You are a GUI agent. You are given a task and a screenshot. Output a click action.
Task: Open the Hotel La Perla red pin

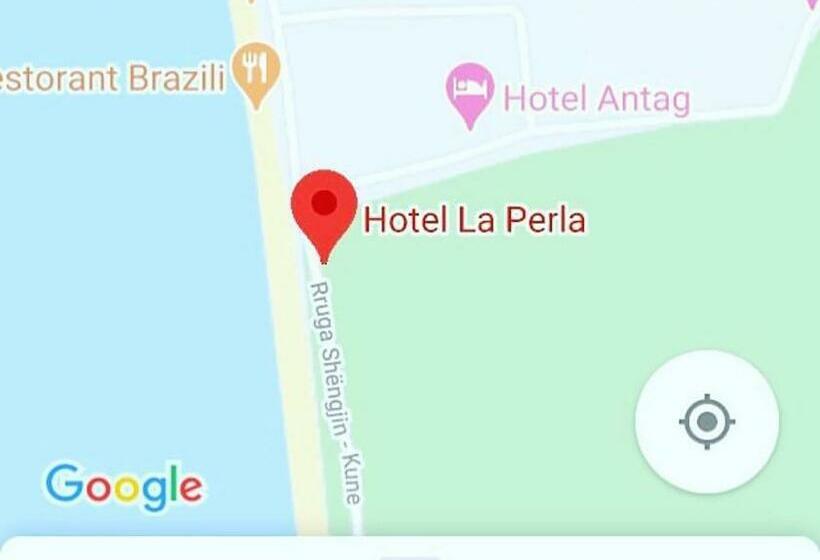tap(324, 208)
